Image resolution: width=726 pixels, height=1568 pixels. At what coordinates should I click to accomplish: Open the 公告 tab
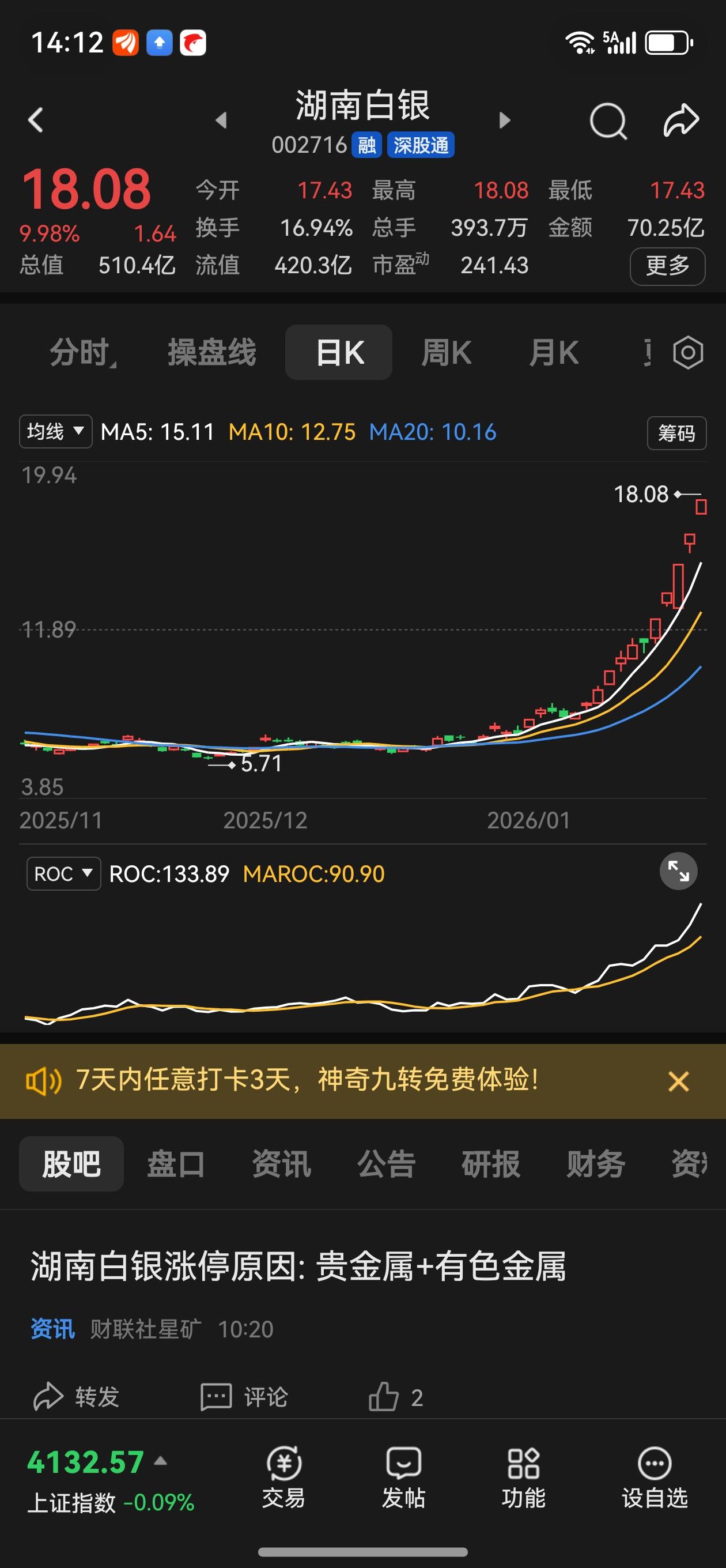(386, 1164)
